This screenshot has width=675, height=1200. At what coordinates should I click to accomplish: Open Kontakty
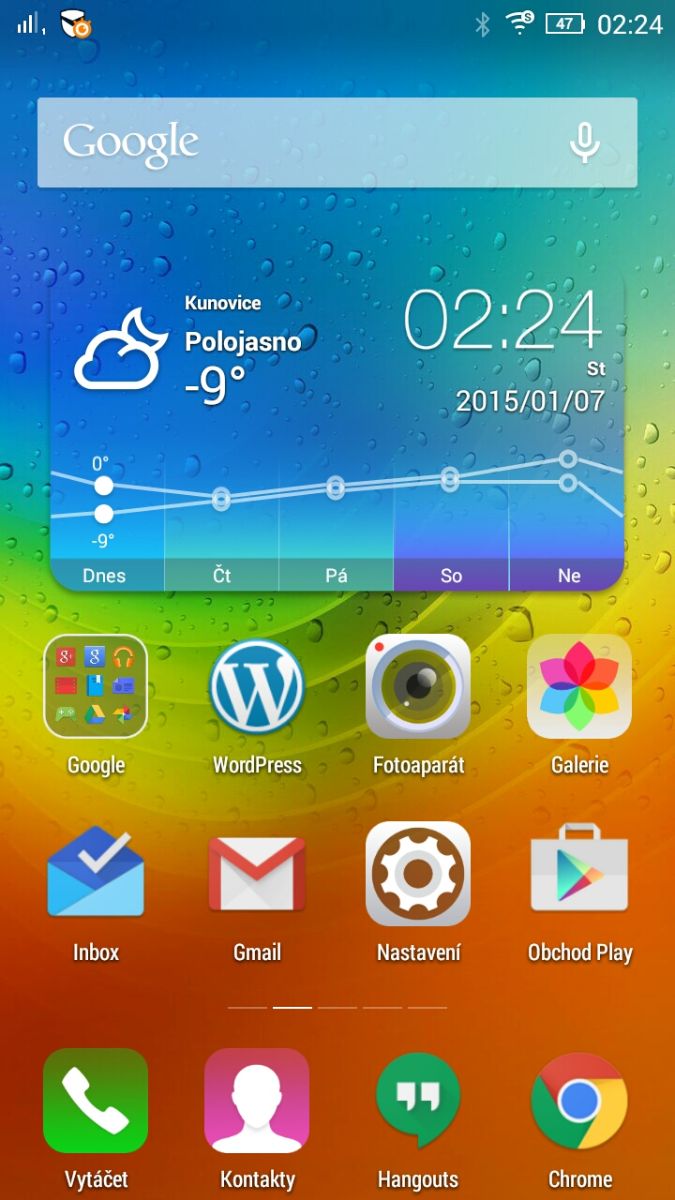[x=257, y=1101]
